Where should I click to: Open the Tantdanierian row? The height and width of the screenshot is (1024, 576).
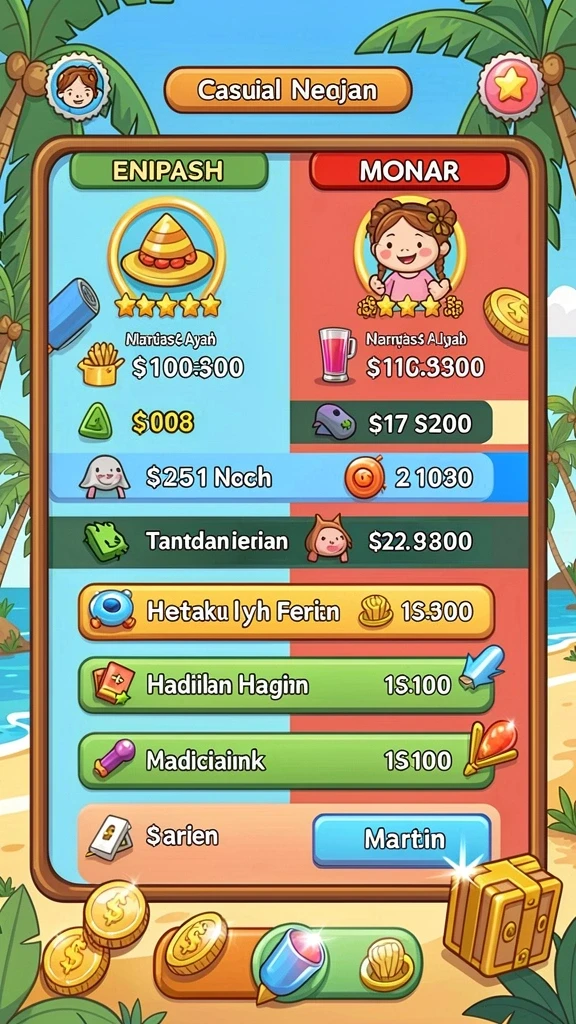pos(289,542)
